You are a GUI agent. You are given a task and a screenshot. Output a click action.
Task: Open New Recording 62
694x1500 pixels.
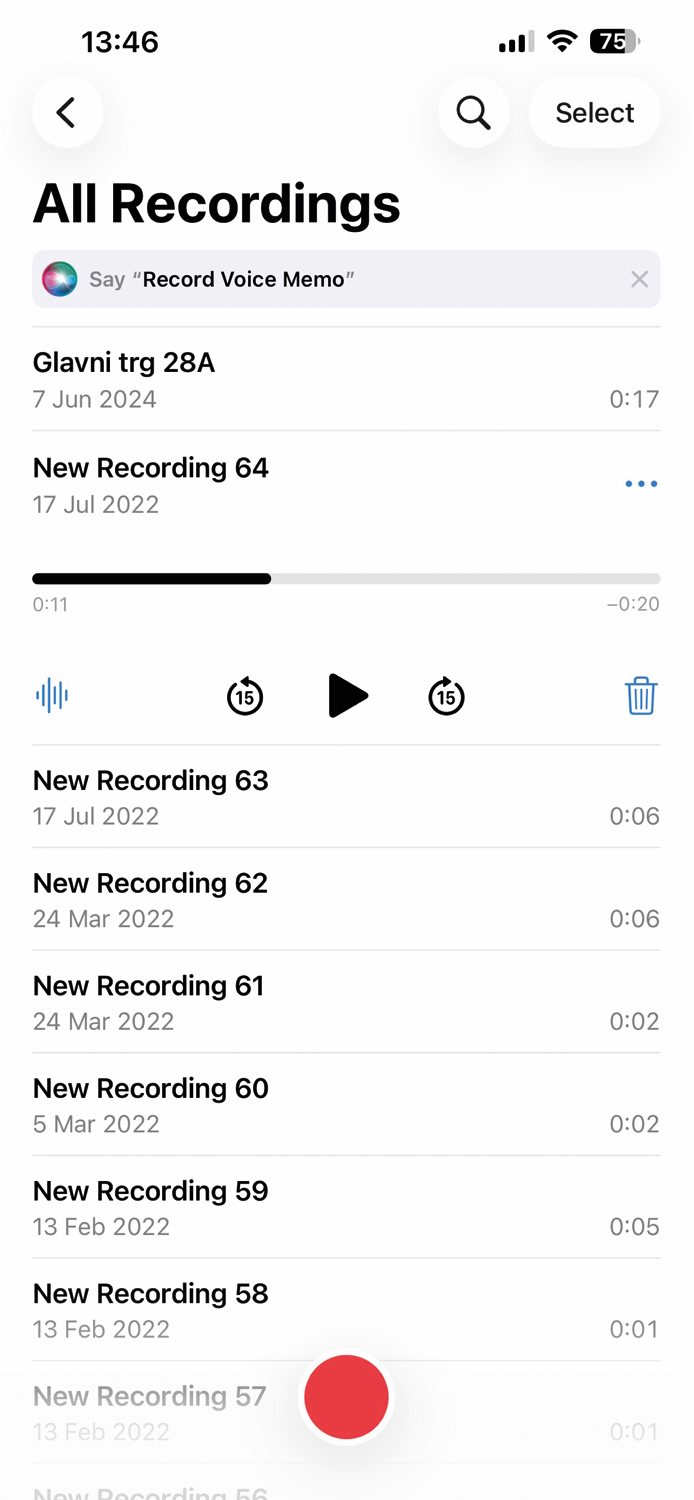pyautogui.click(x=346, y=900)
